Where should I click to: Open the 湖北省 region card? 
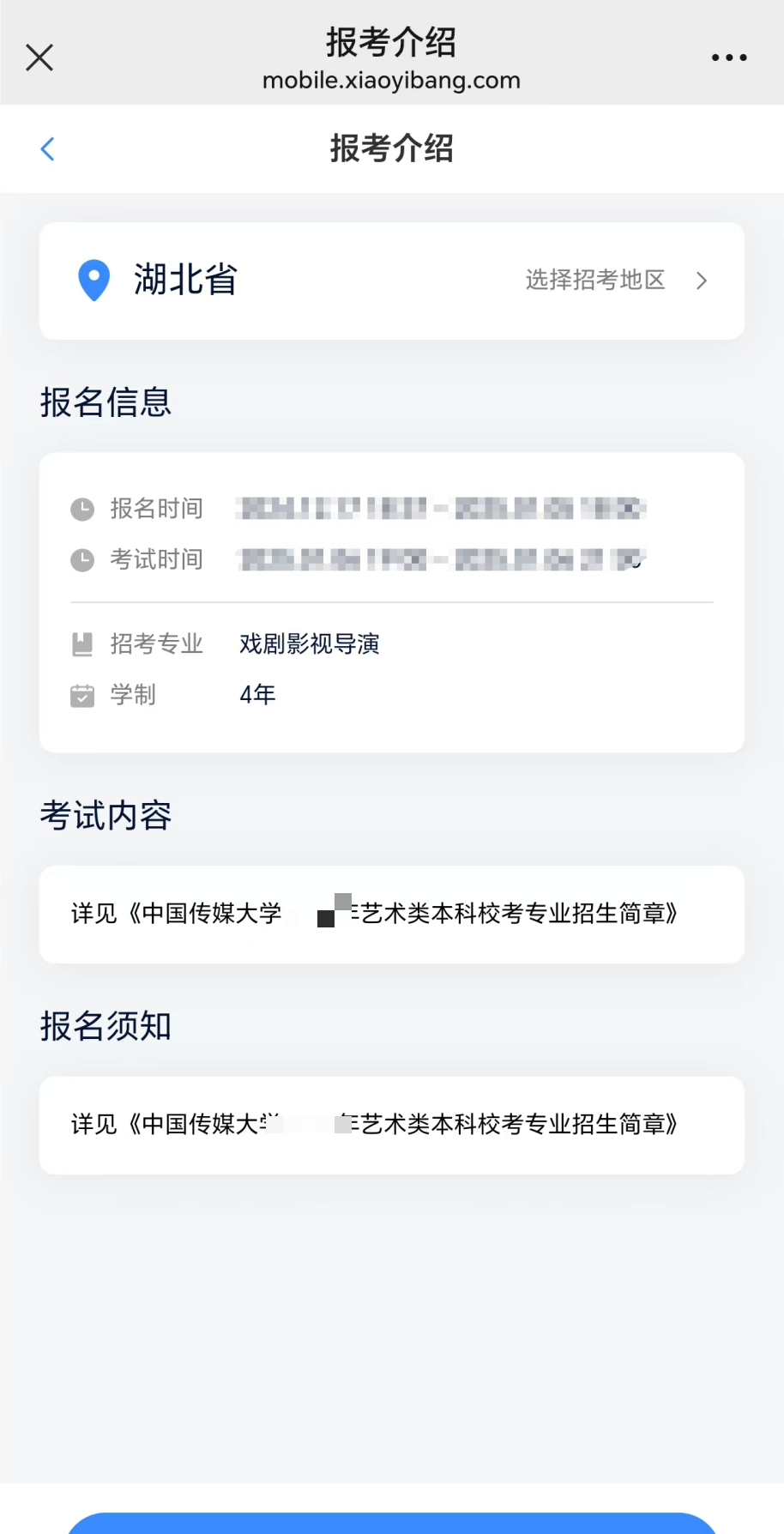click(x=185, y=281)
